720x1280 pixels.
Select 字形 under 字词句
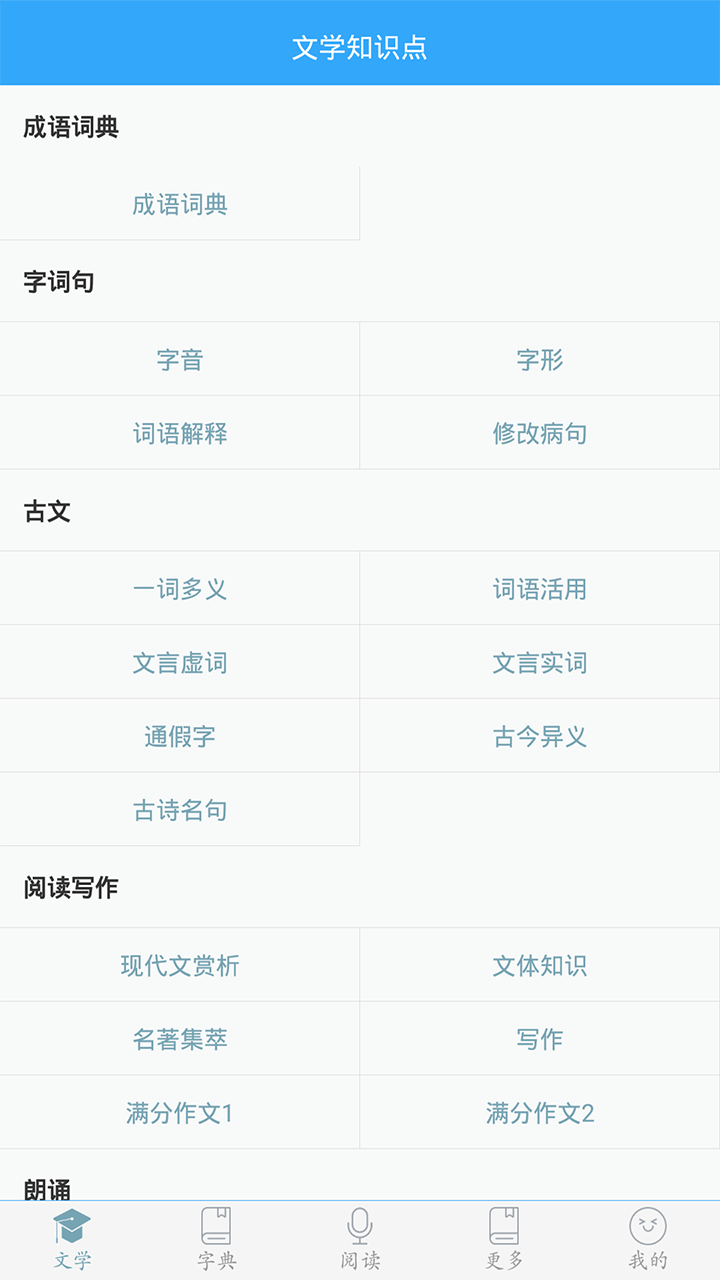[x=540, y=359]
